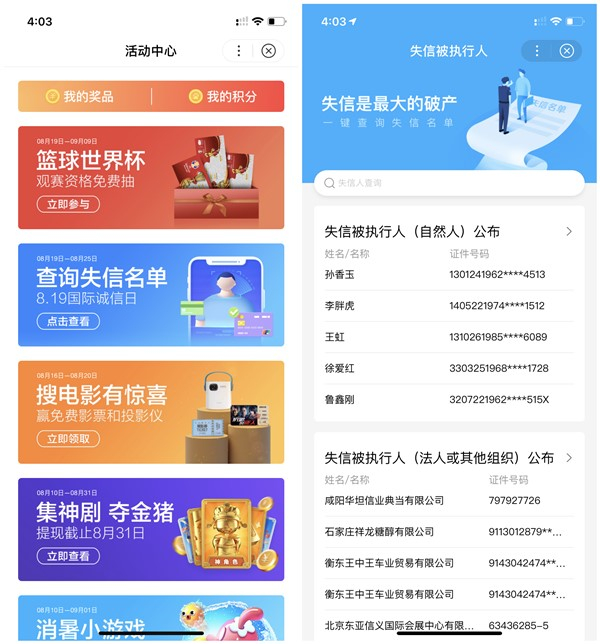The image size is (600, 644).
Task: Tap 立即查看 on 集神剧 夺金猪 banner
Action: point(67,556)
